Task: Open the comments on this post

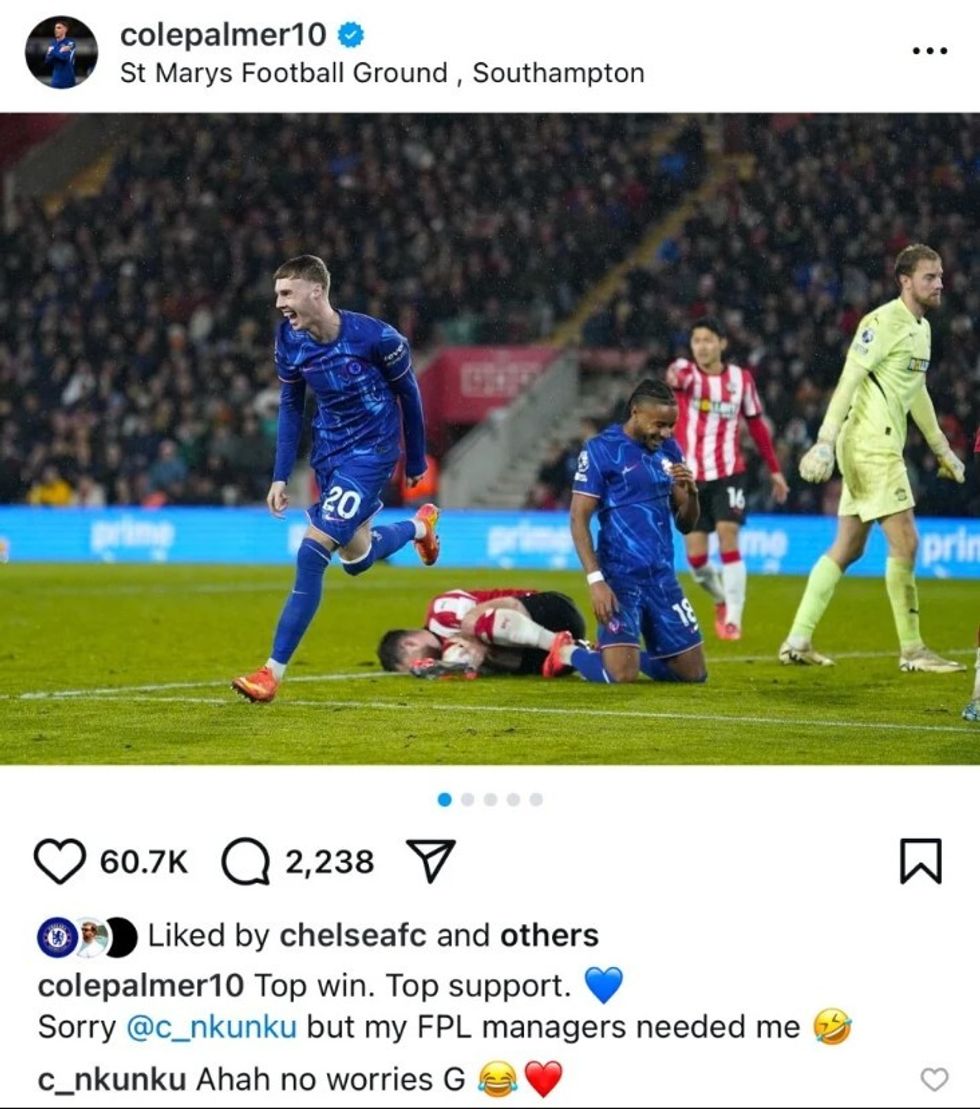Action: tap(245, 862)
